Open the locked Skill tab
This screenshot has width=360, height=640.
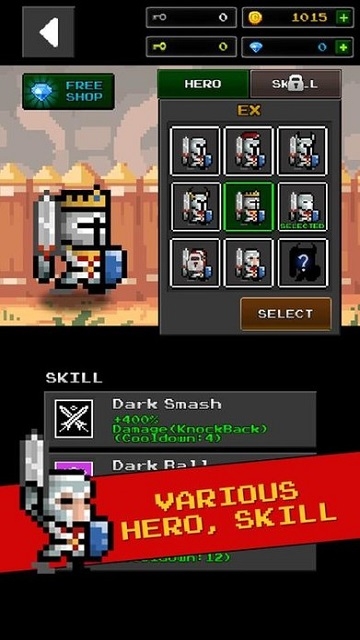point(295,84)
